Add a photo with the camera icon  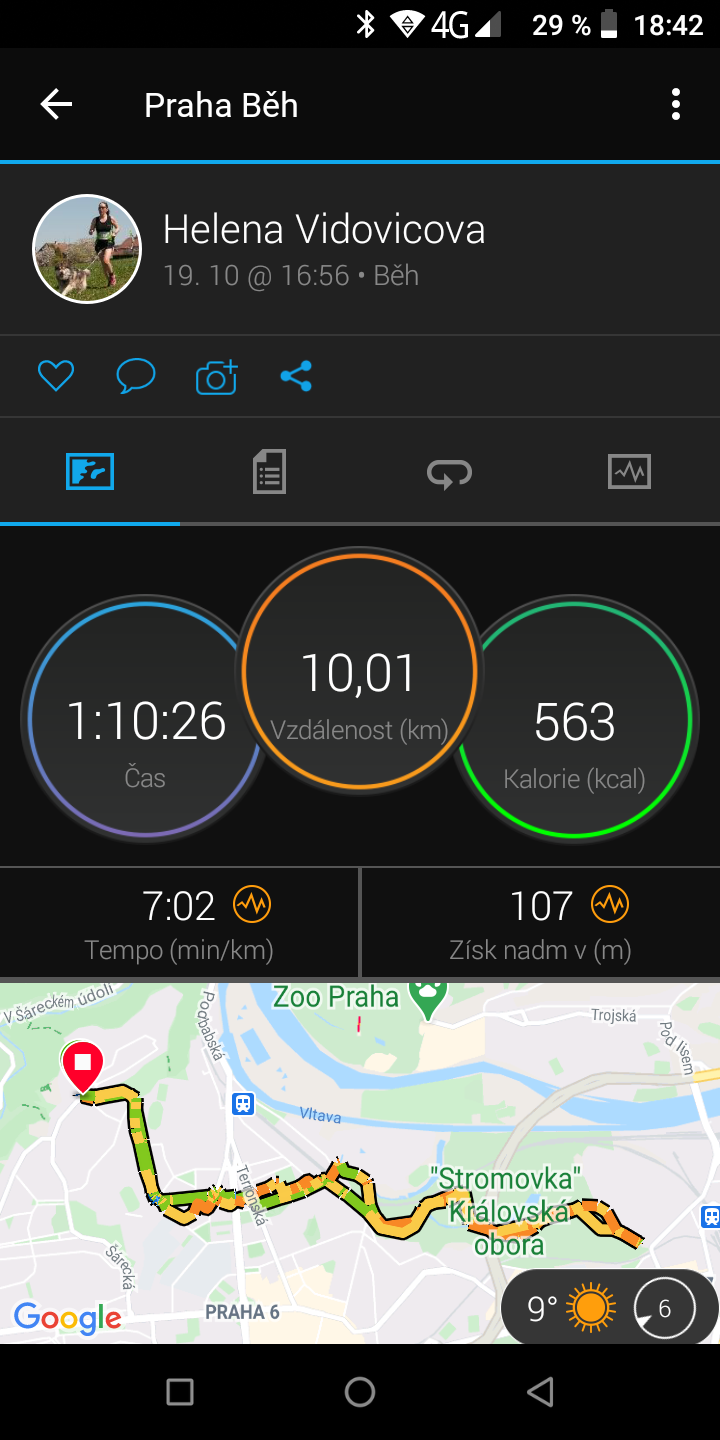216,376
